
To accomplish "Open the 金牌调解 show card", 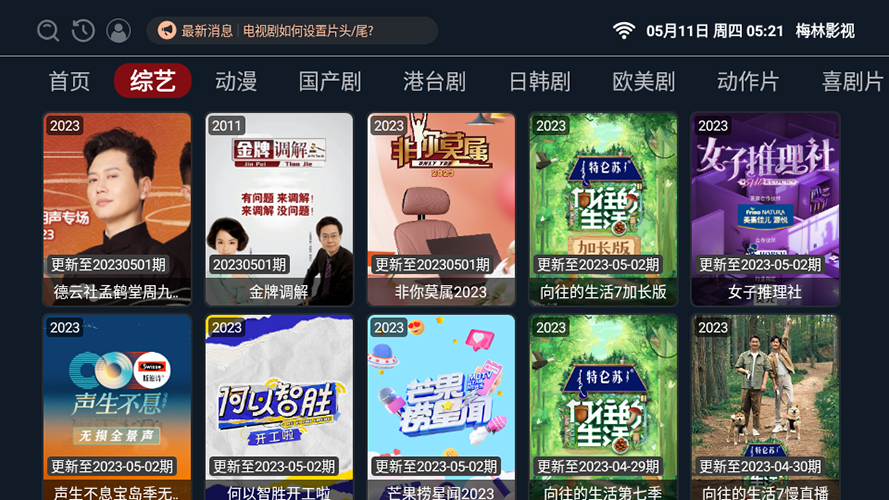I will point(279,209).
